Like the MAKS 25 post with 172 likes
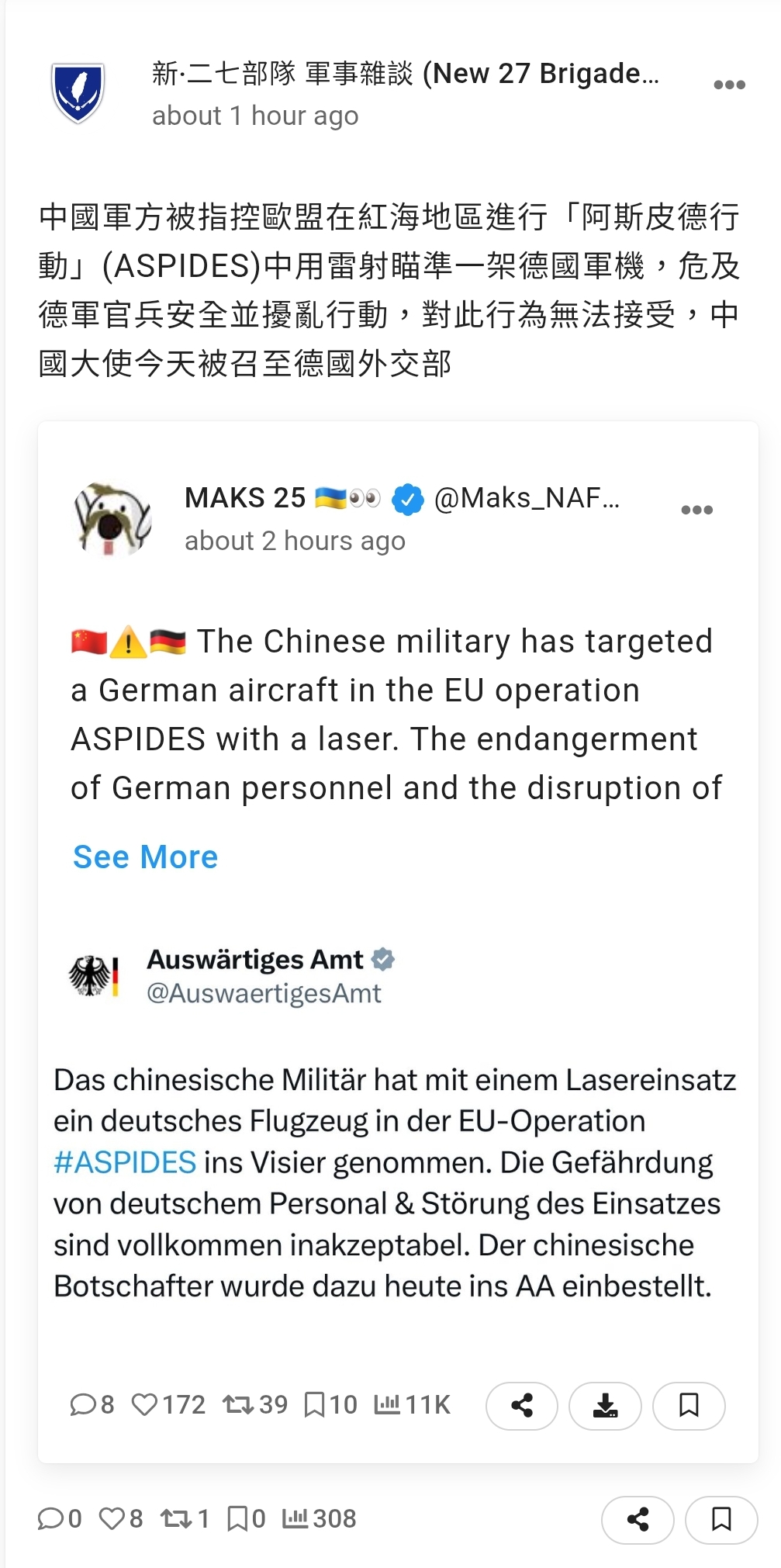Viewport: 781px width, 1568px height. click(168, 1404)
